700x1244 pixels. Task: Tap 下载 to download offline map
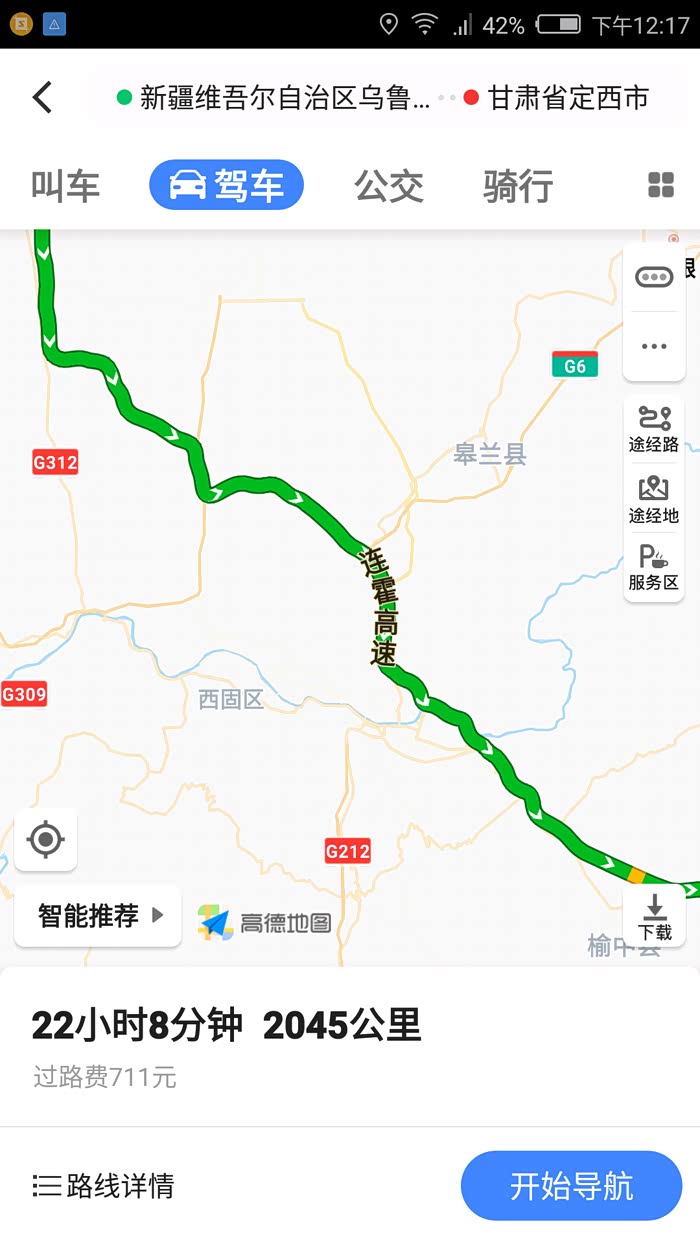coord(655,917)
